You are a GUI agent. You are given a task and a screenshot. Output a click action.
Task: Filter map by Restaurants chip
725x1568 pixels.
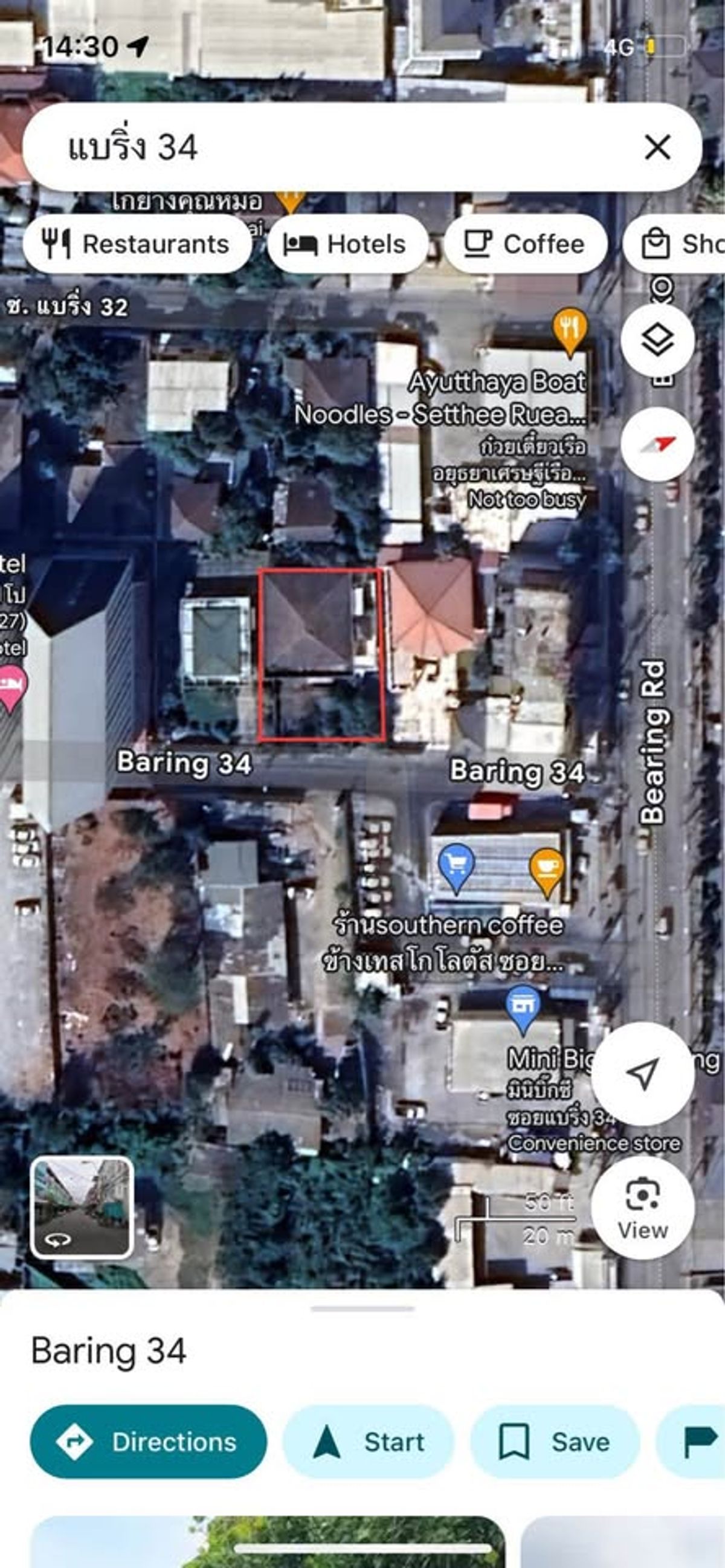tap(137, 244)
